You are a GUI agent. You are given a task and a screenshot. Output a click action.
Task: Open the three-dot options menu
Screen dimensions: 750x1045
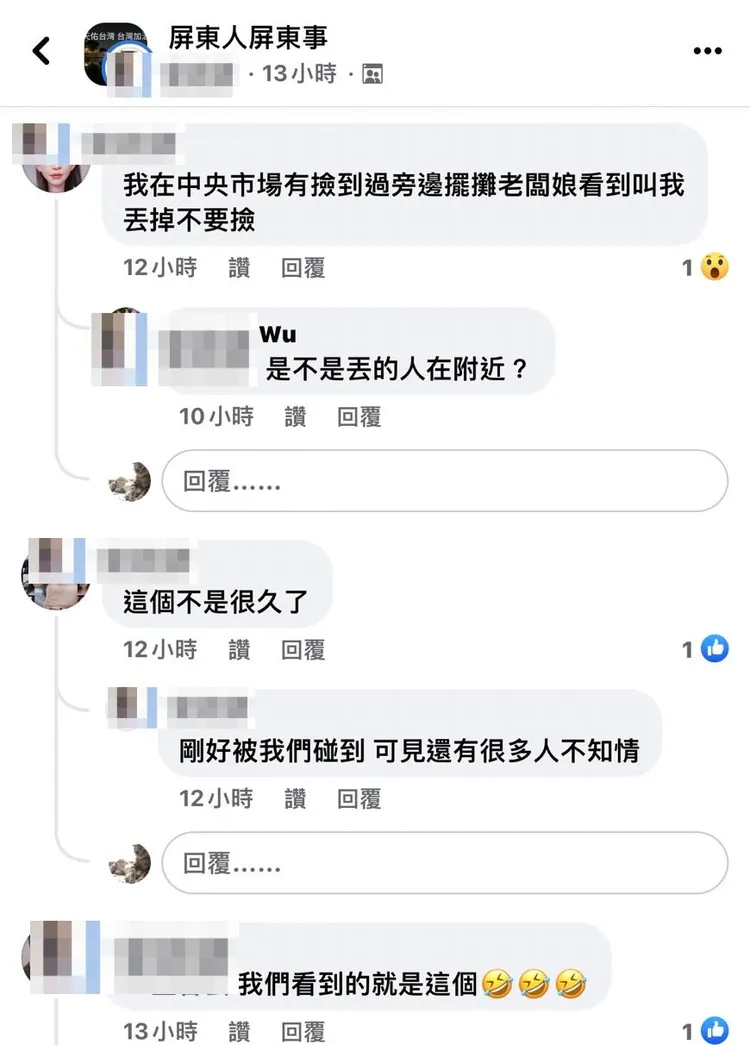pos(708,49)
